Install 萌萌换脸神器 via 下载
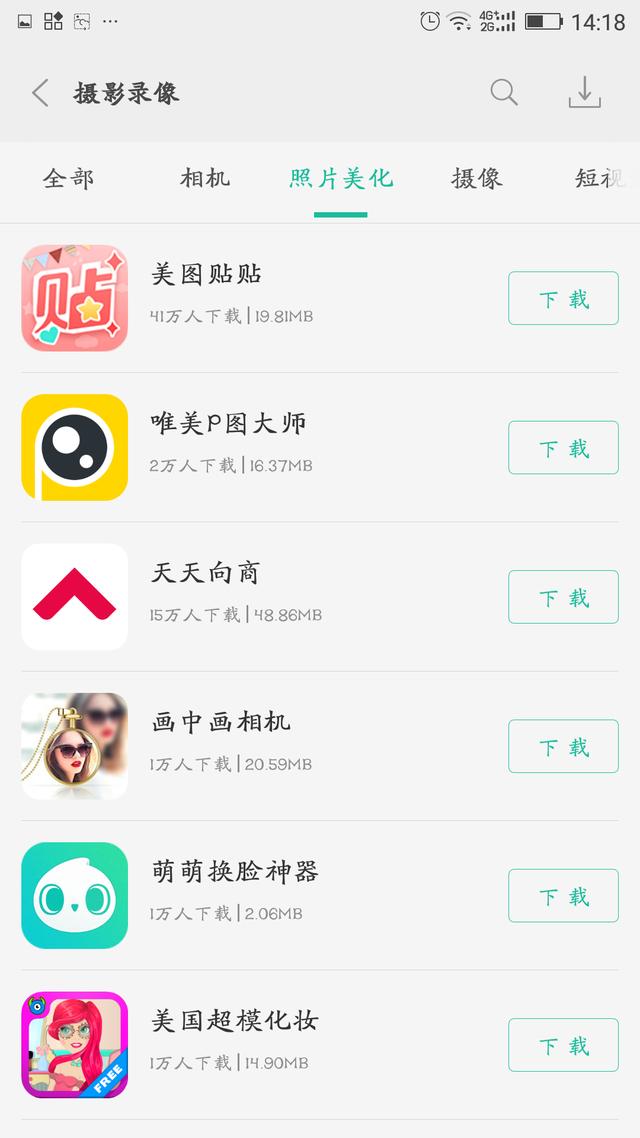The height and width of the screenshot is (1138, 640). [563, 896]
